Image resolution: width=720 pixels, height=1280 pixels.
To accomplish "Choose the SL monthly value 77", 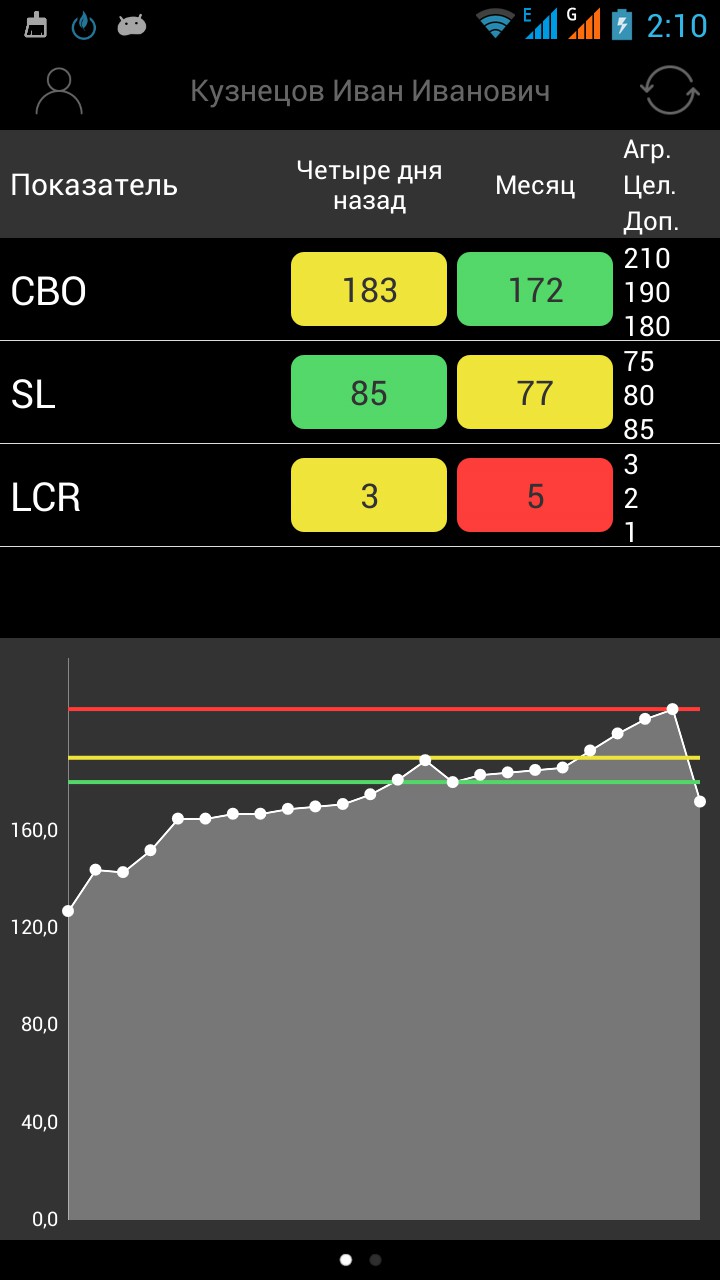I will [535, 393].
